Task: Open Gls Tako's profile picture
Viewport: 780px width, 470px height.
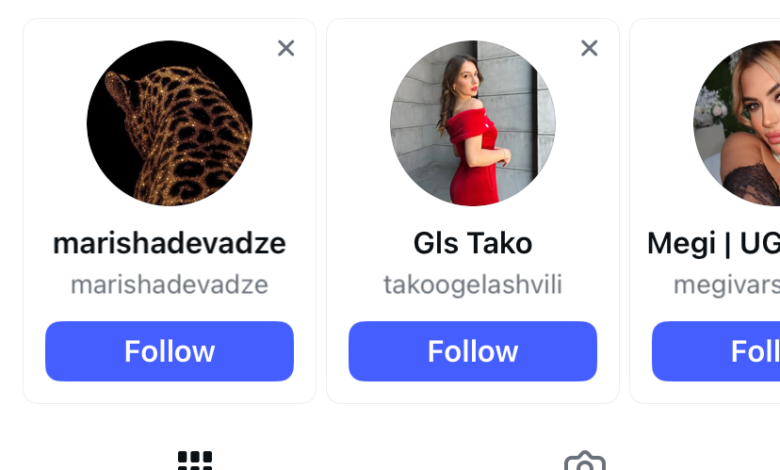Action: click(x=472, y=123)
